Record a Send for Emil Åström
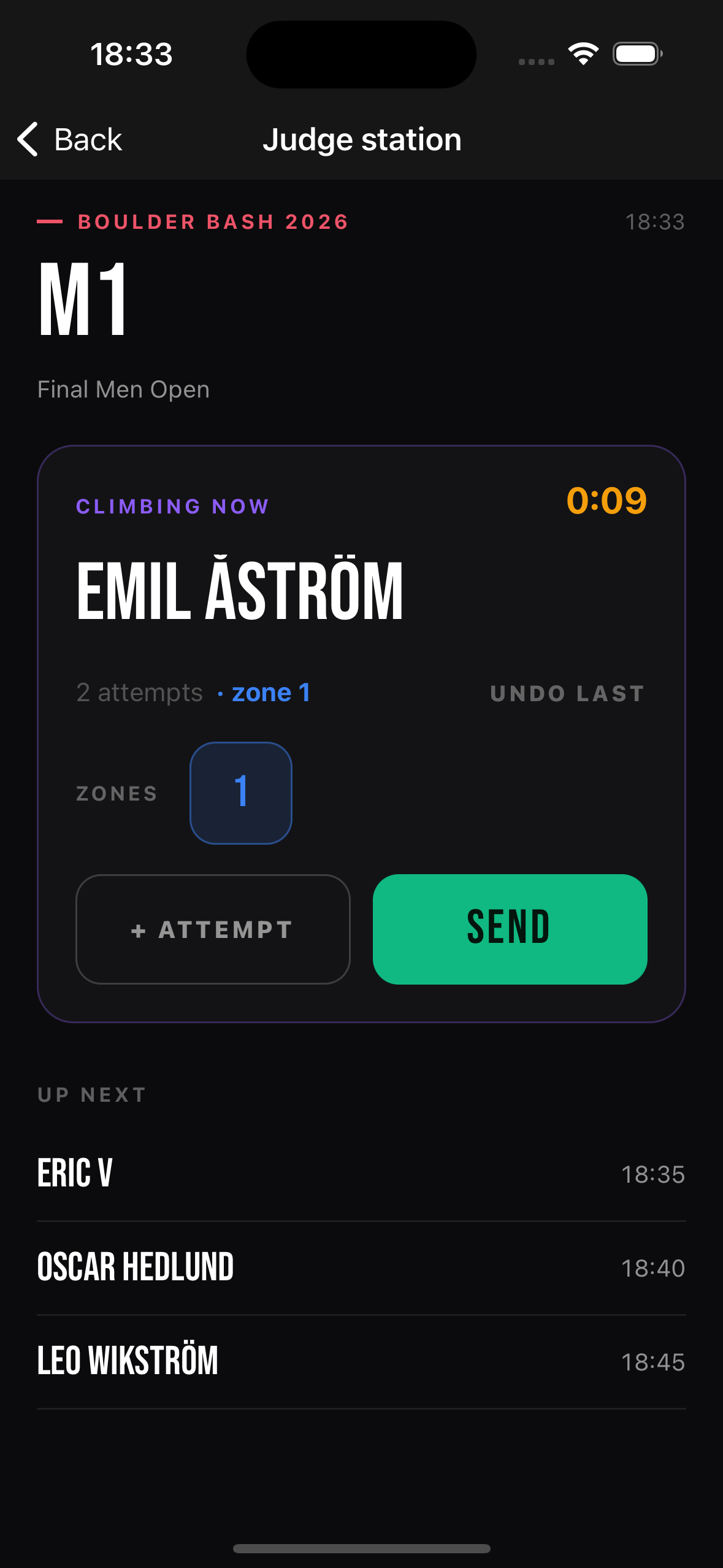The width and height of the screenshot is (723, 1568). (x=510, y=929)
